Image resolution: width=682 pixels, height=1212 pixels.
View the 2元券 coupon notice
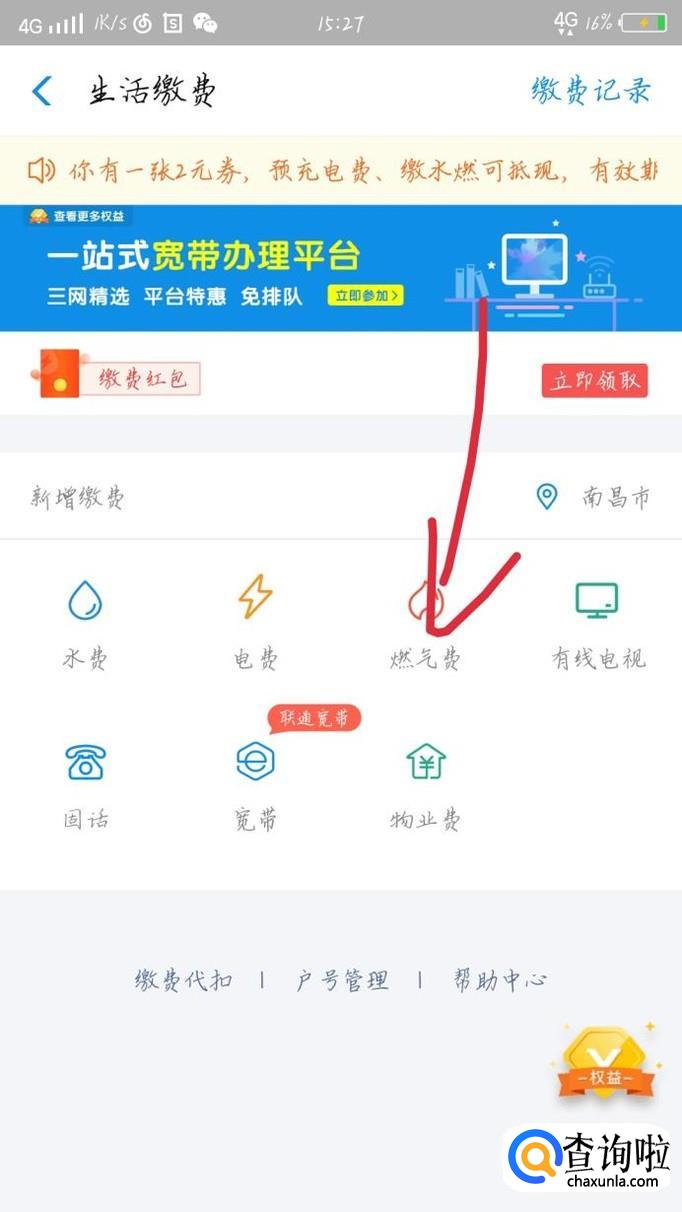point(340,171)
